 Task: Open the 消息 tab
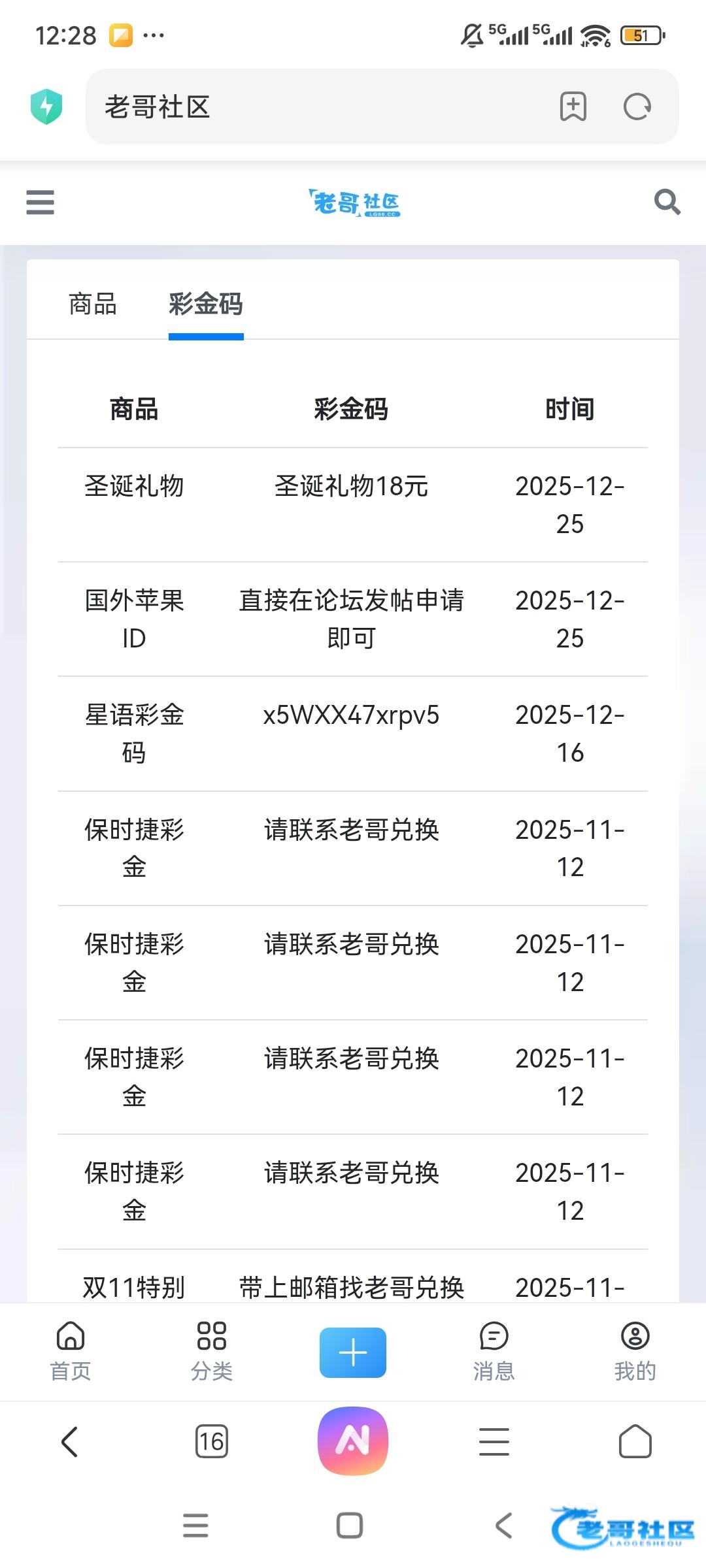click(494, 1352)
